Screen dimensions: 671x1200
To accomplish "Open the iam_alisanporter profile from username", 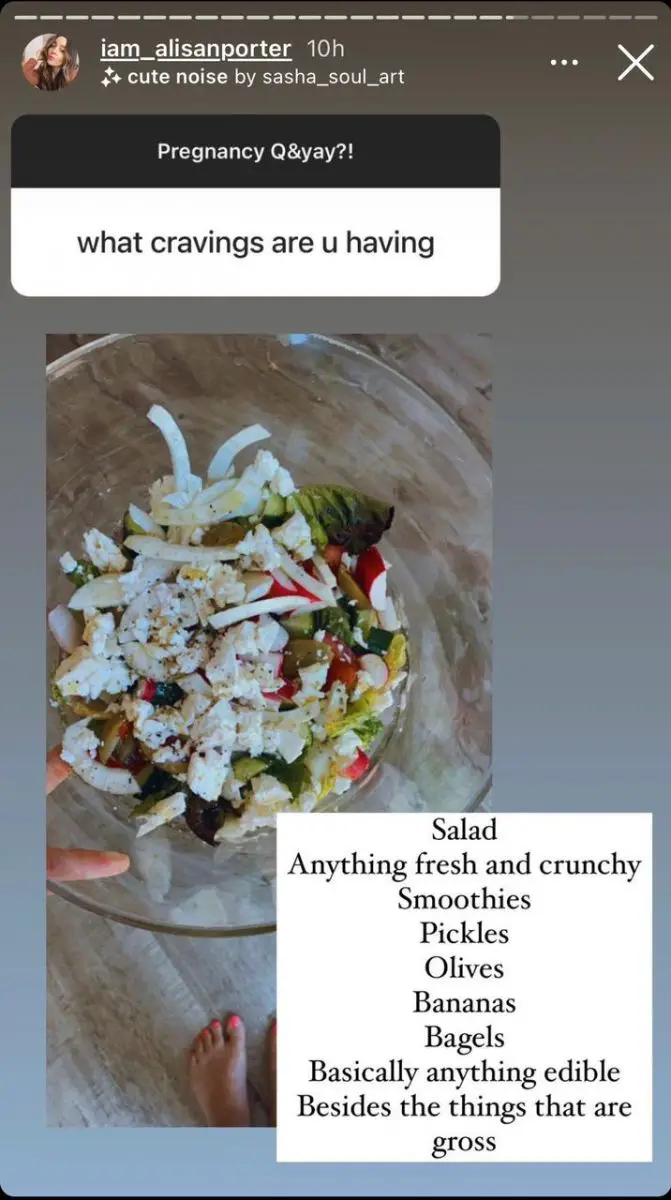I will tap(196, 49).
